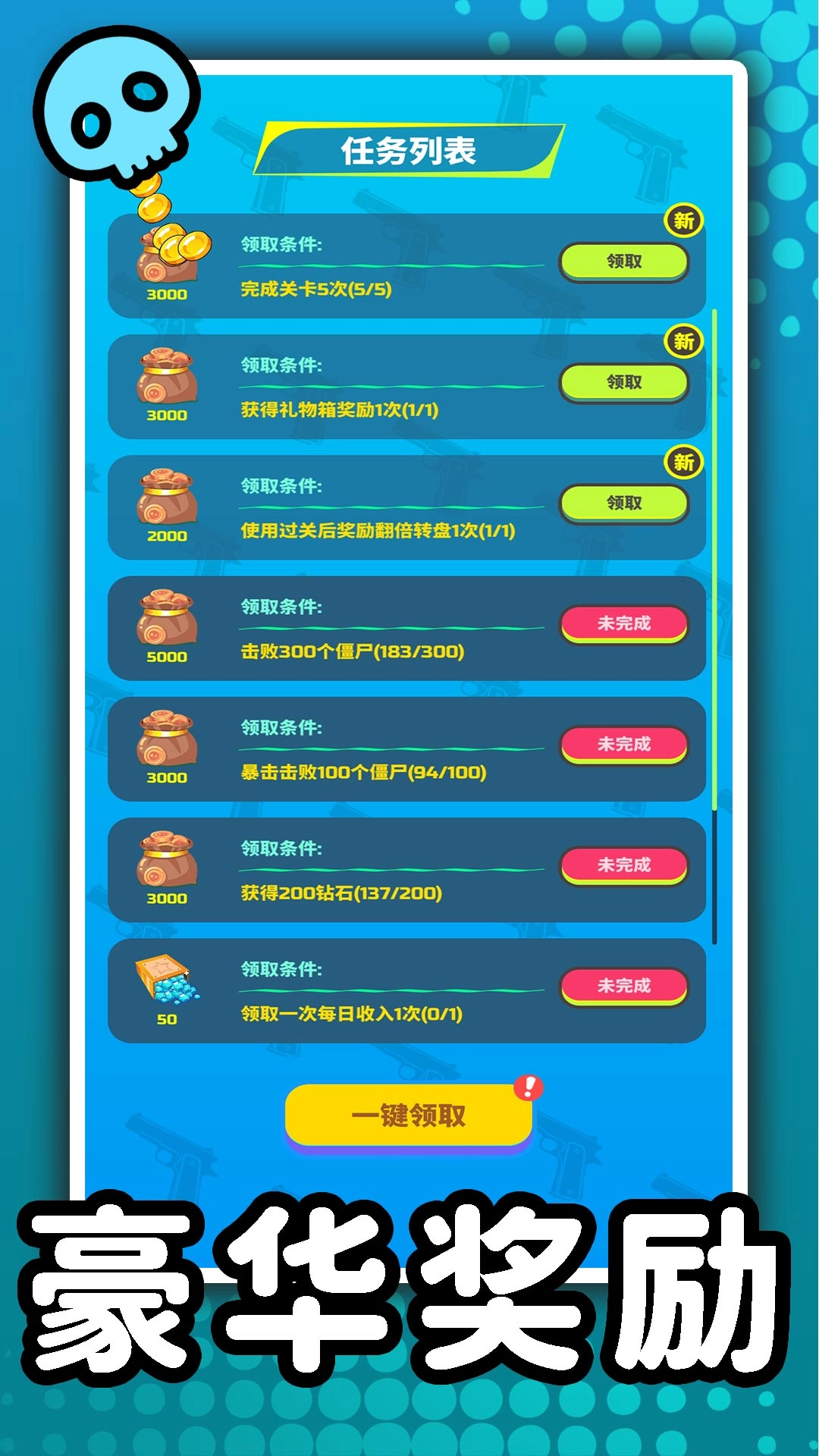
Task: Click the 任务列表 title banner
Action: click(409, 149)
